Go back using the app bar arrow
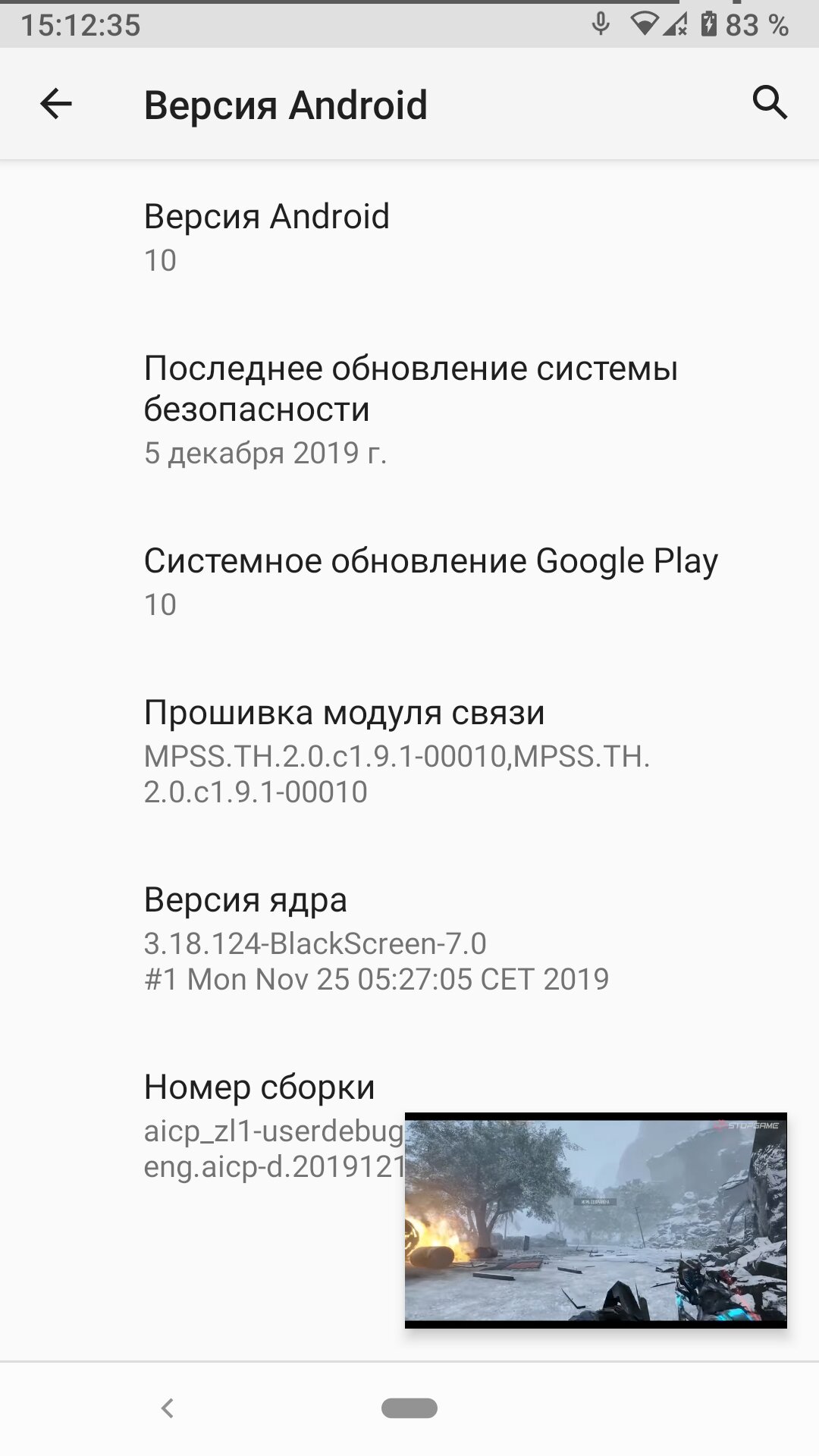819x1456 pixels. (x=55, y=104)
